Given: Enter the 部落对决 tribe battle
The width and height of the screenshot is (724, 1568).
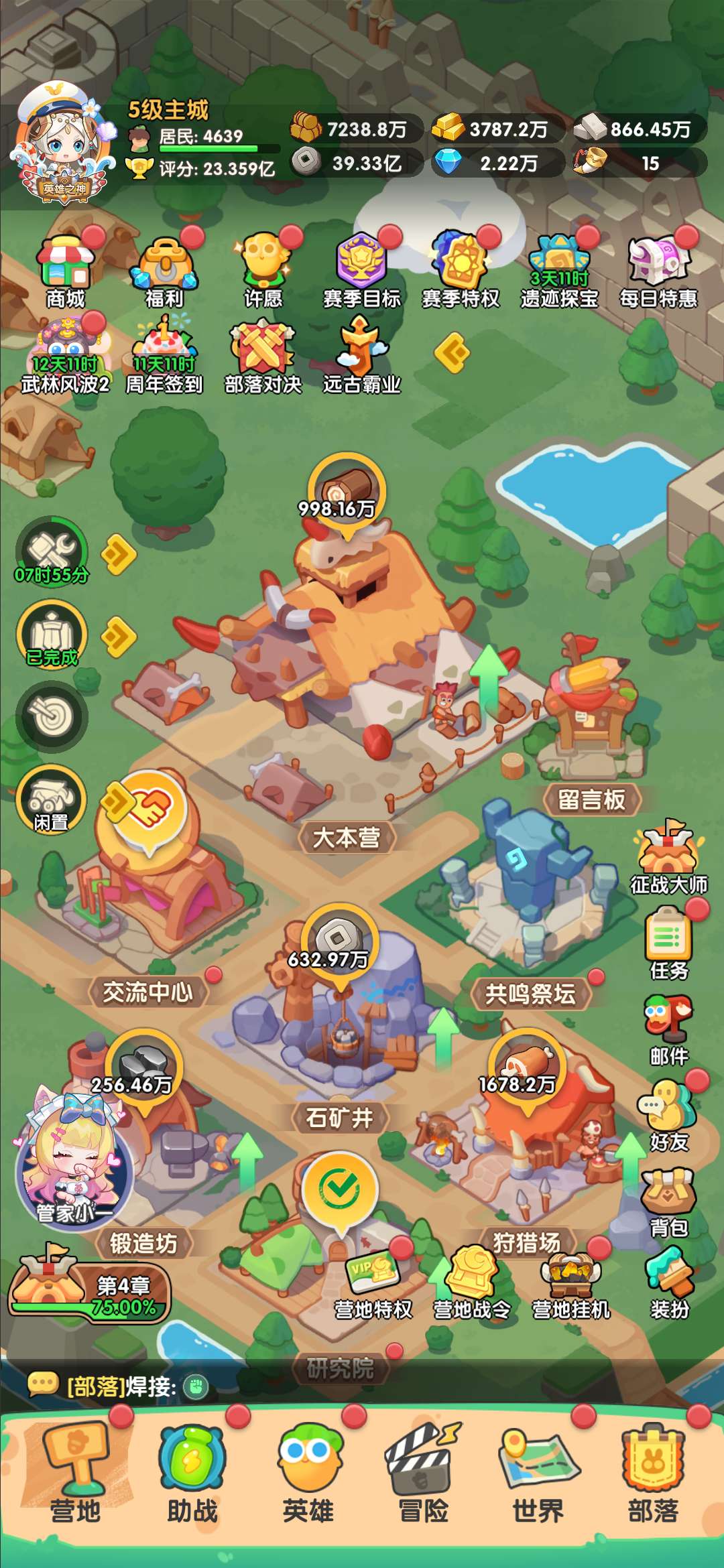Looking at the screenshot, I should pyautogui.click(x=263, y=355).
